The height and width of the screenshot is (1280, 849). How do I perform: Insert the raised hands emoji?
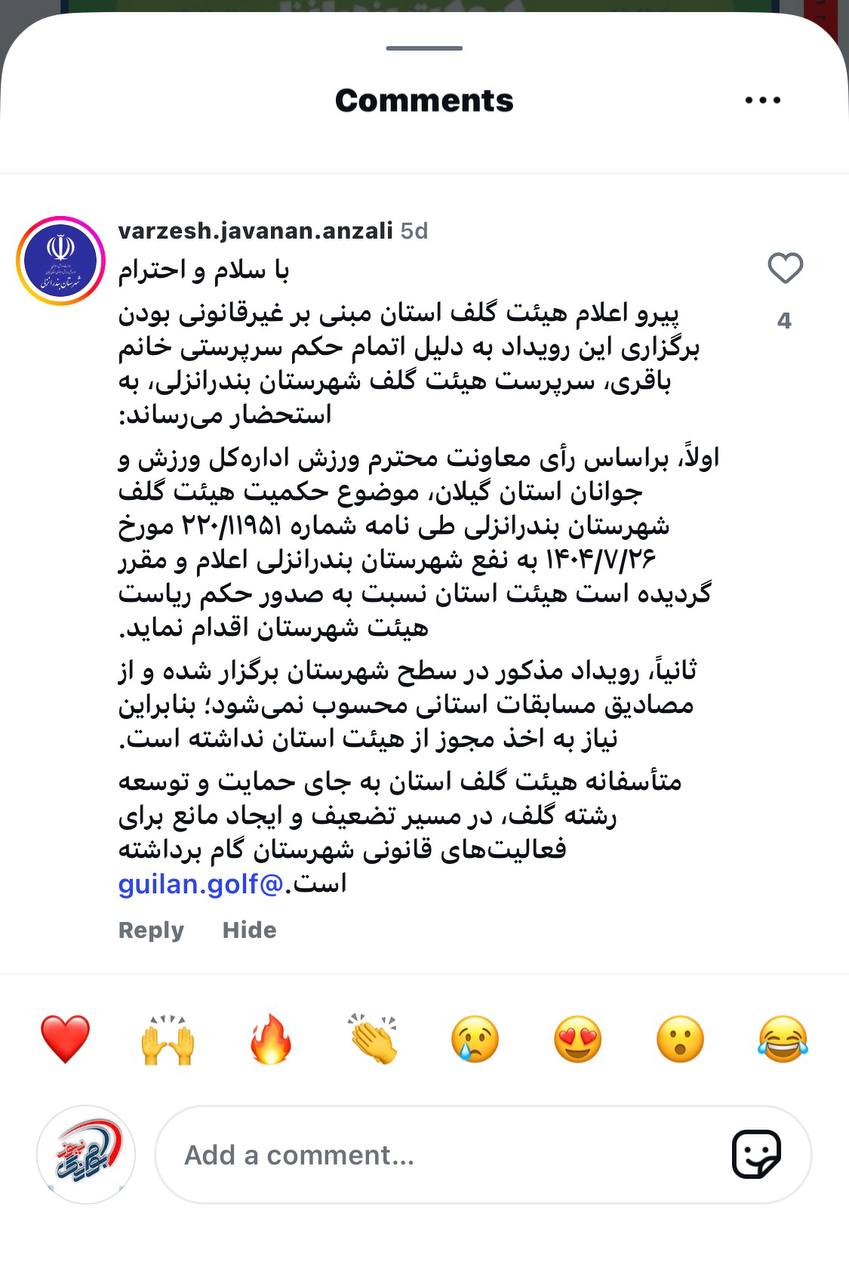167,1039
